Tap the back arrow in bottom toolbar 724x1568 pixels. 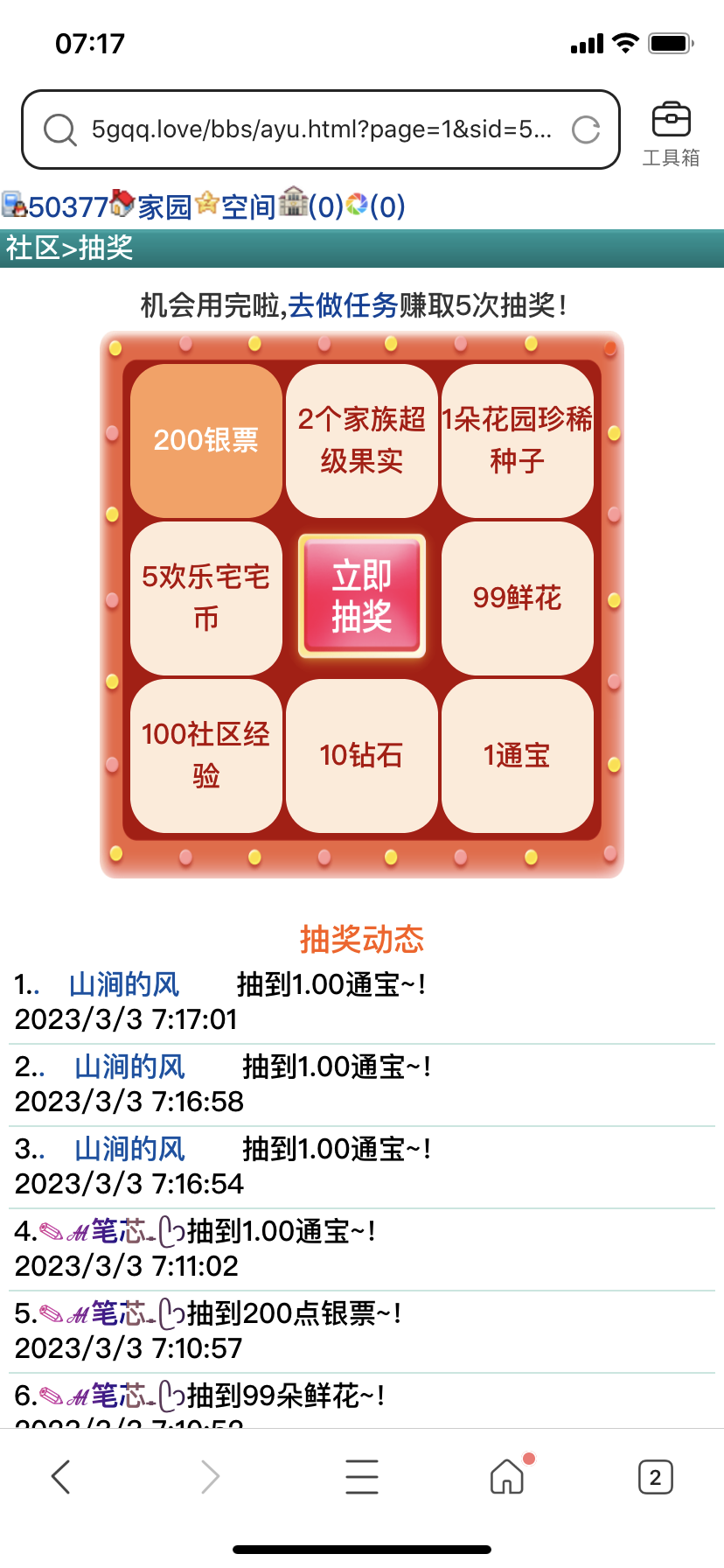coord(60,1476)
